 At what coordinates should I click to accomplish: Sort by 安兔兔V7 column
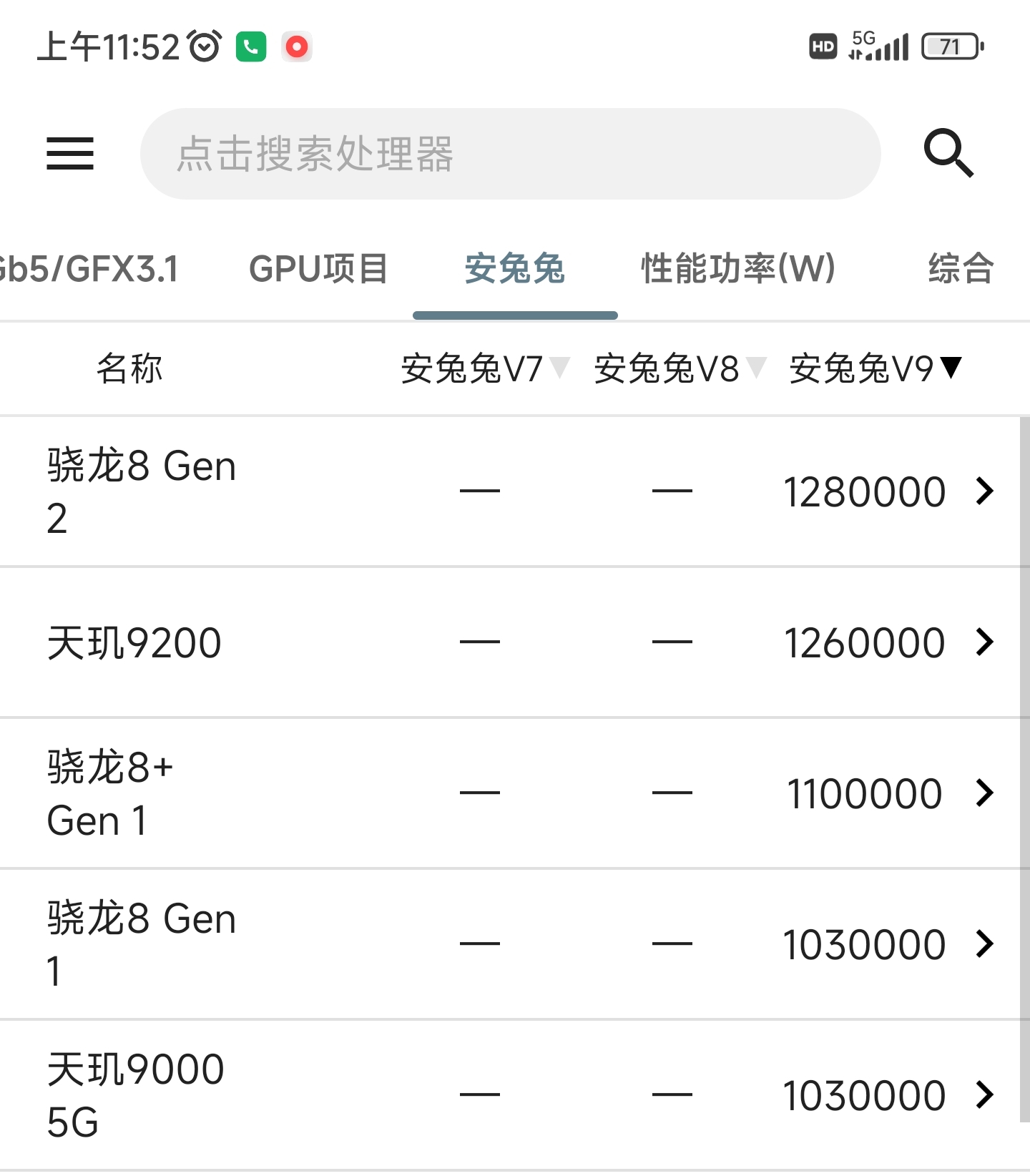click(x=479, y=368)
